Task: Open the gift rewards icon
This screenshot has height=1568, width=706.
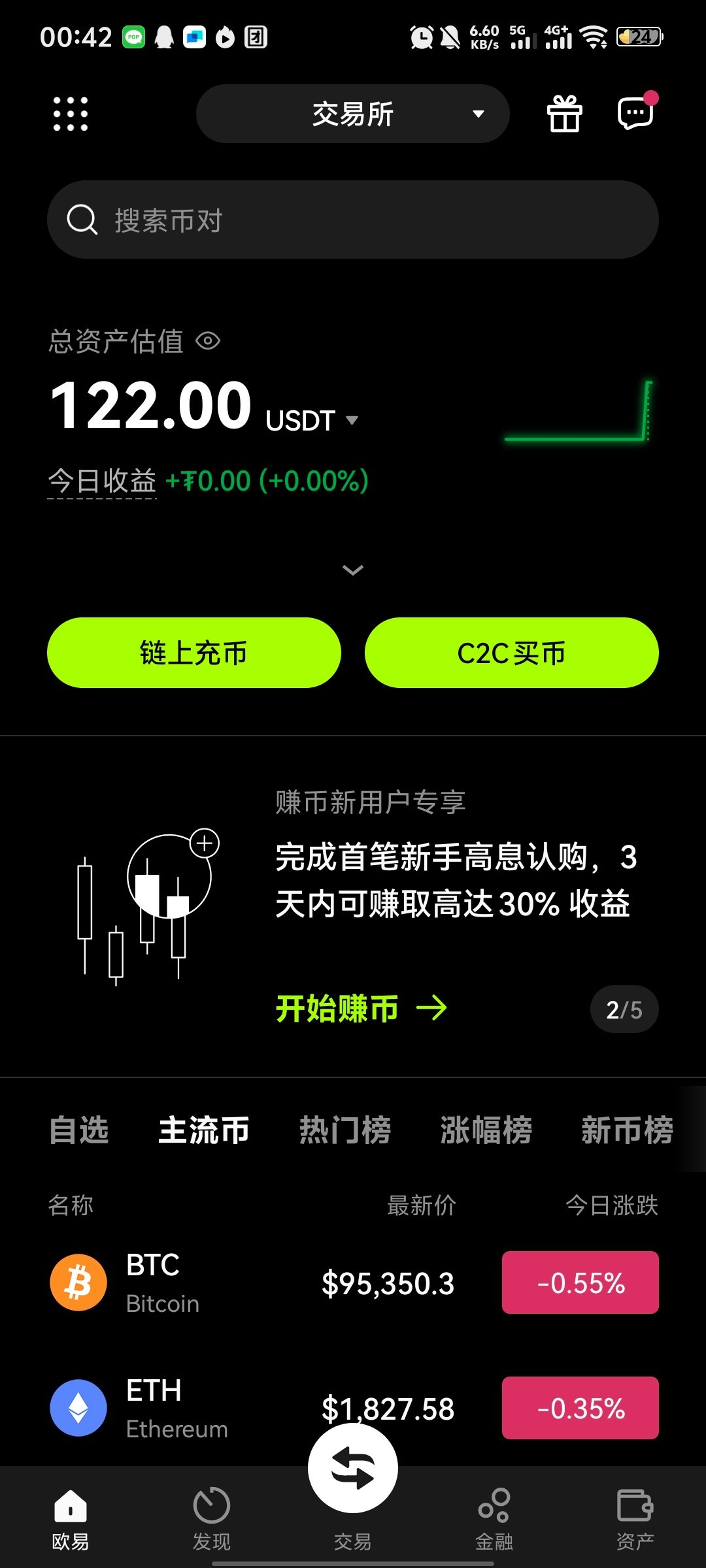Action: [564, 114]
